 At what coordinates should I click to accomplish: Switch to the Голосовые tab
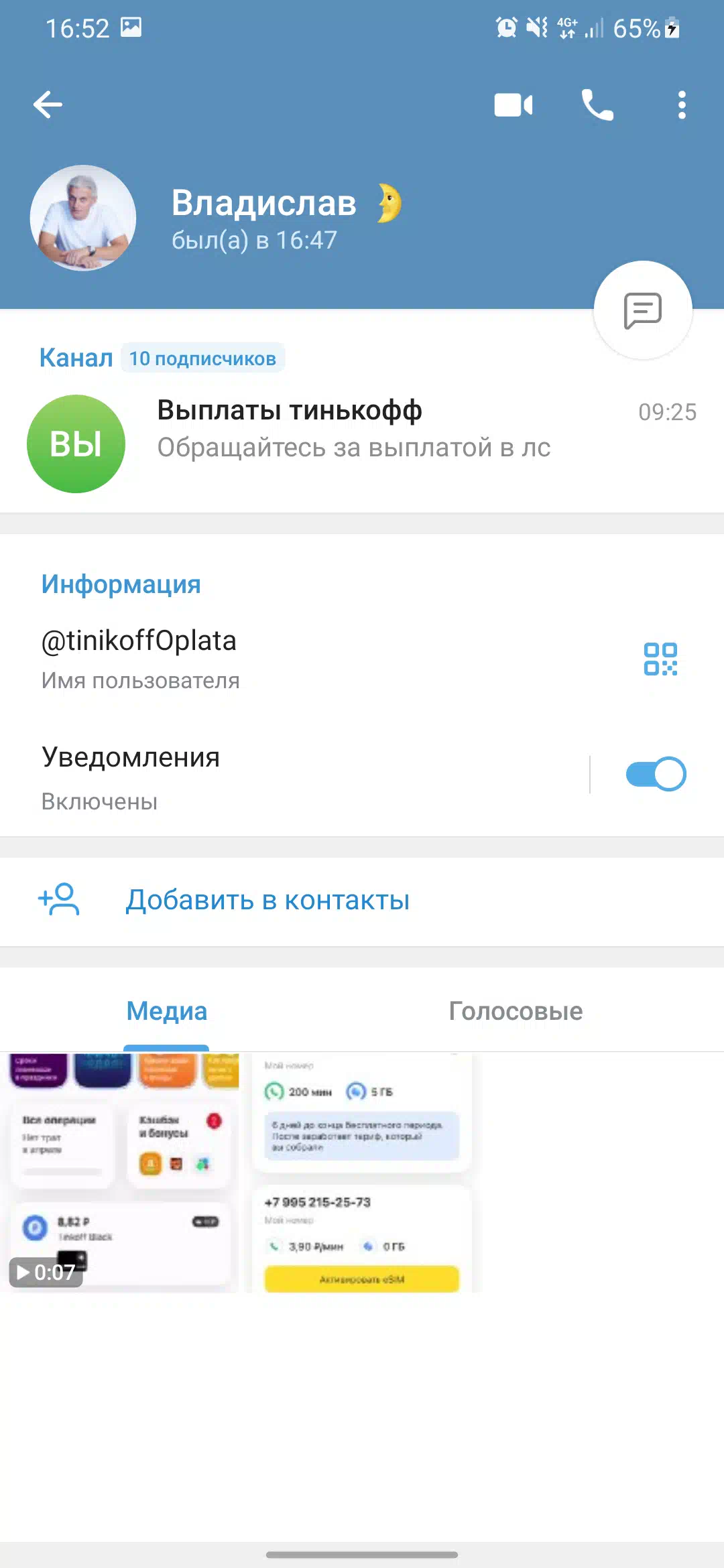point(516,1011)
